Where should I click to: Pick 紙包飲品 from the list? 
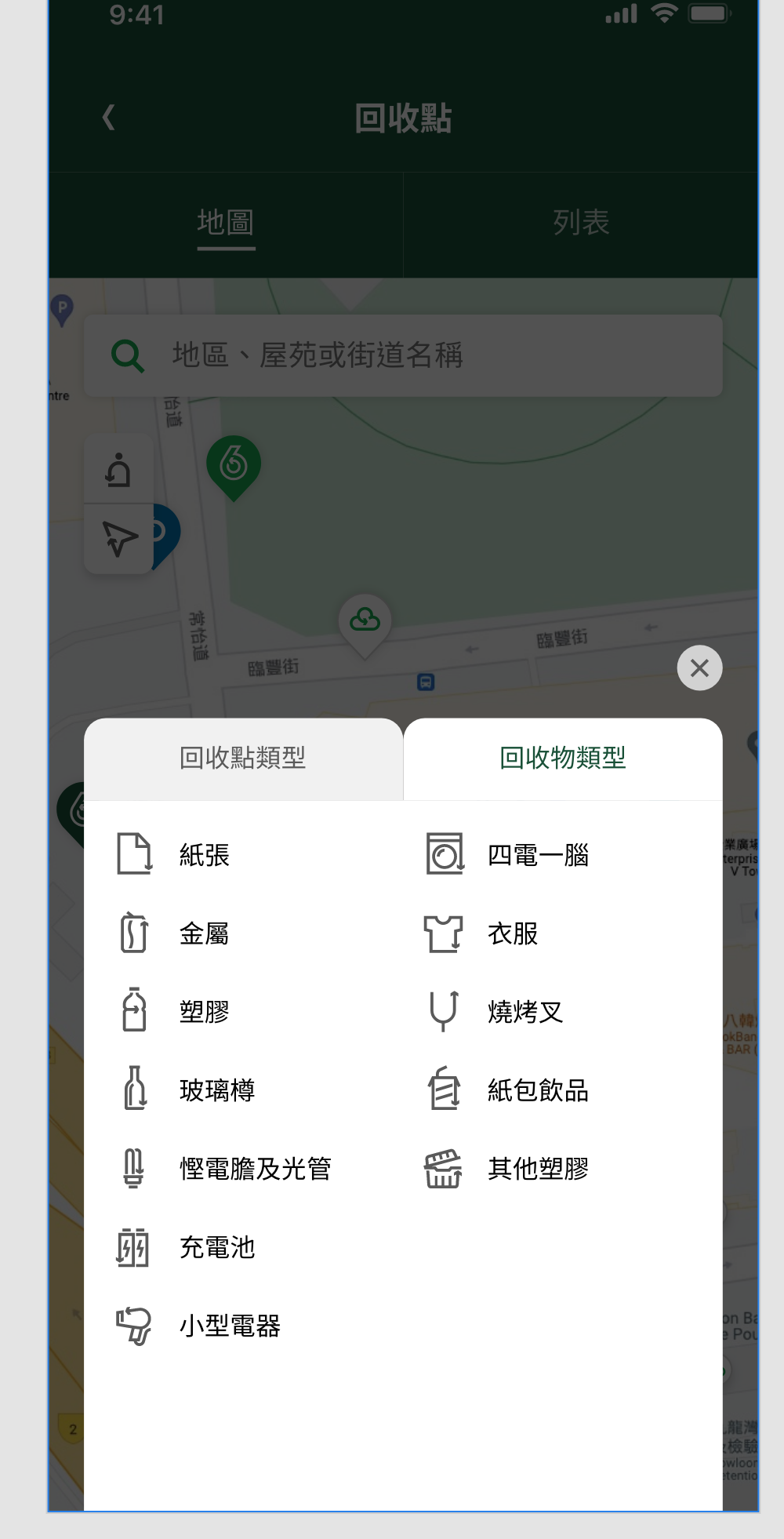click(537, 1090)
